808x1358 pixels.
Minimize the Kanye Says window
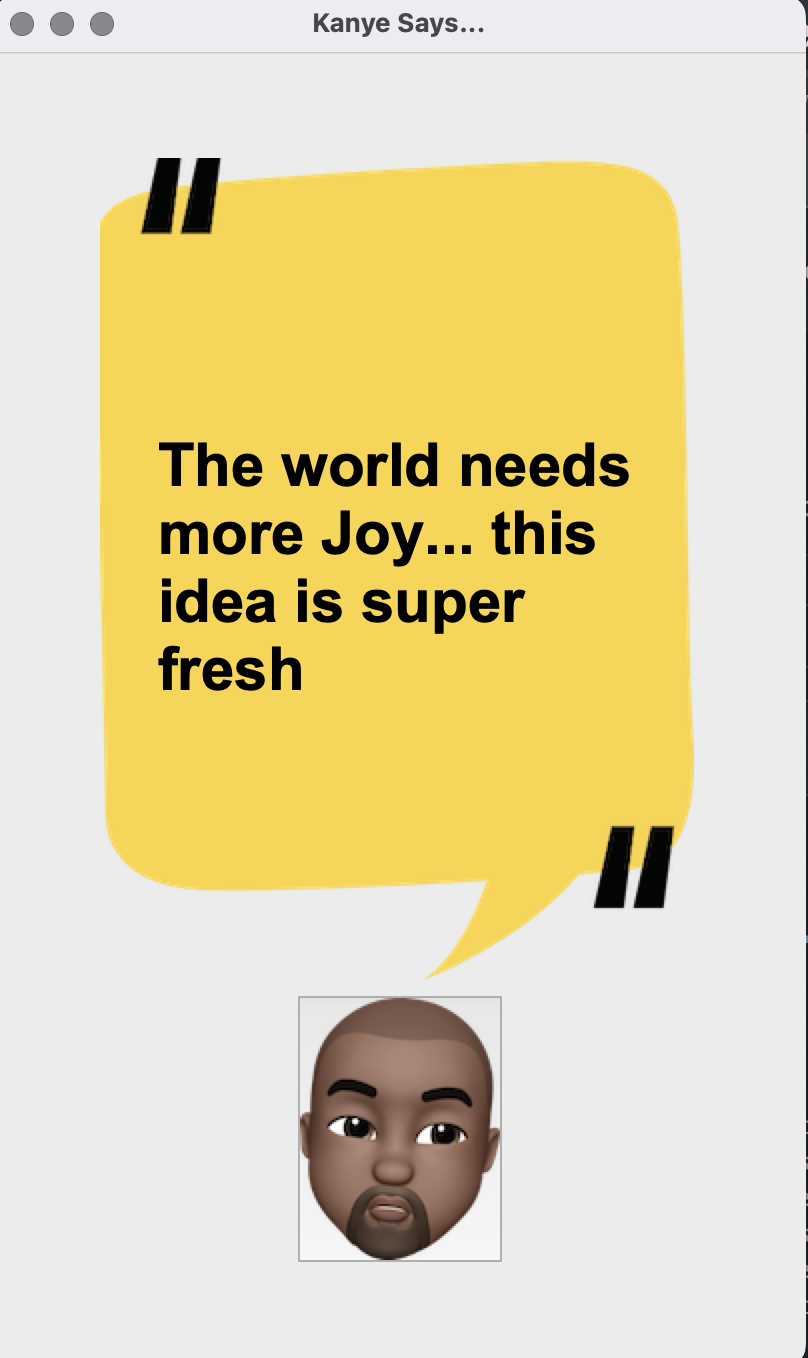62,24
